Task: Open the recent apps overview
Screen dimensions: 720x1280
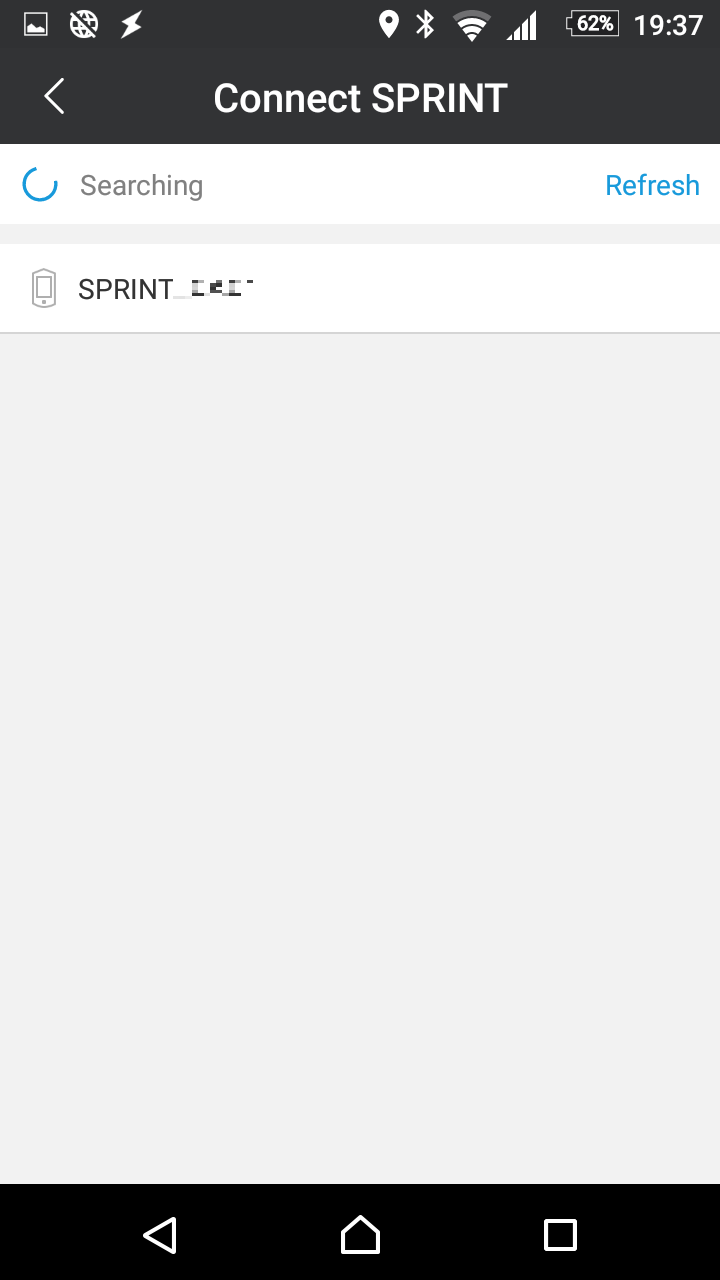Action: (560, 1234)
